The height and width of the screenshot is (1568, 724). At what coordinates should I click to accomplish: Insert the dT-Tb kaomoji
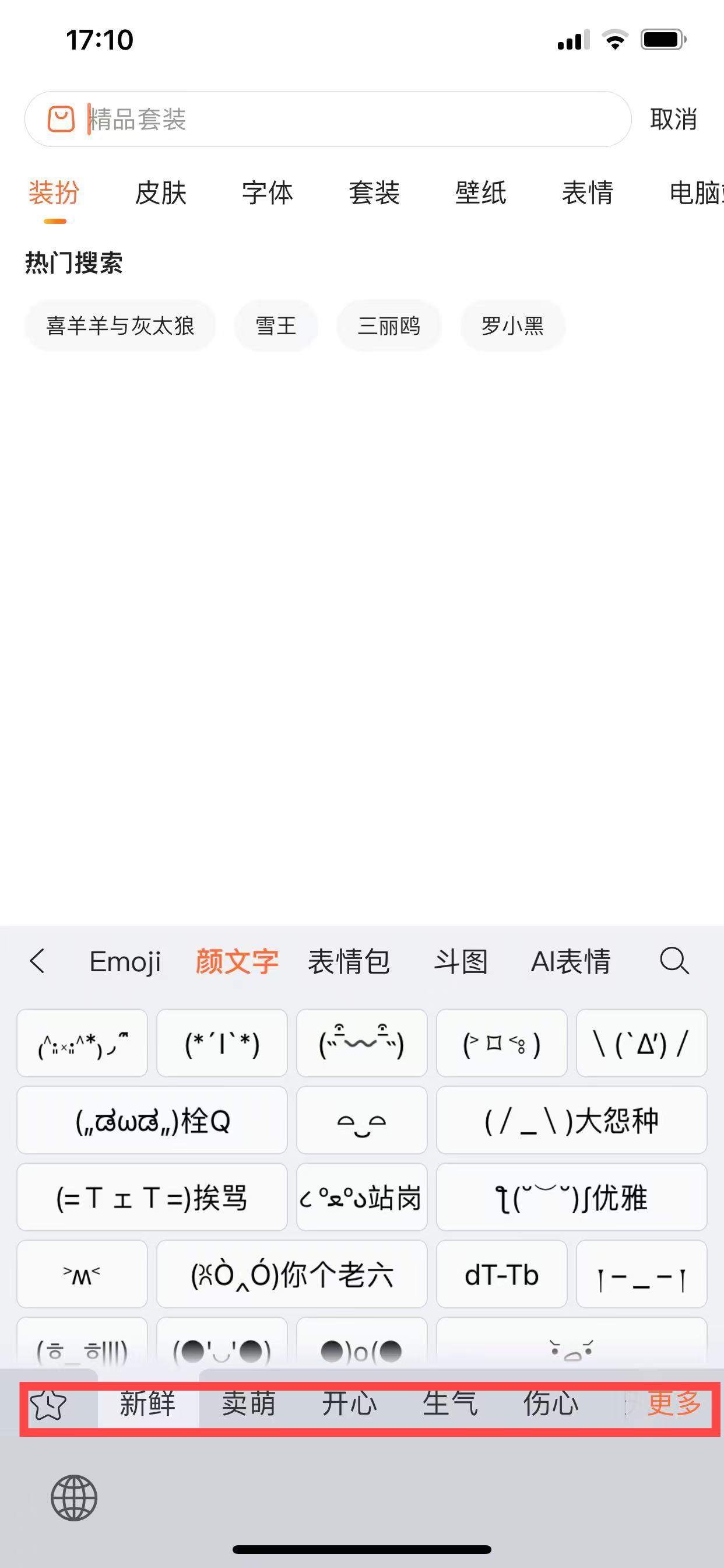[x=501, y=1275]
